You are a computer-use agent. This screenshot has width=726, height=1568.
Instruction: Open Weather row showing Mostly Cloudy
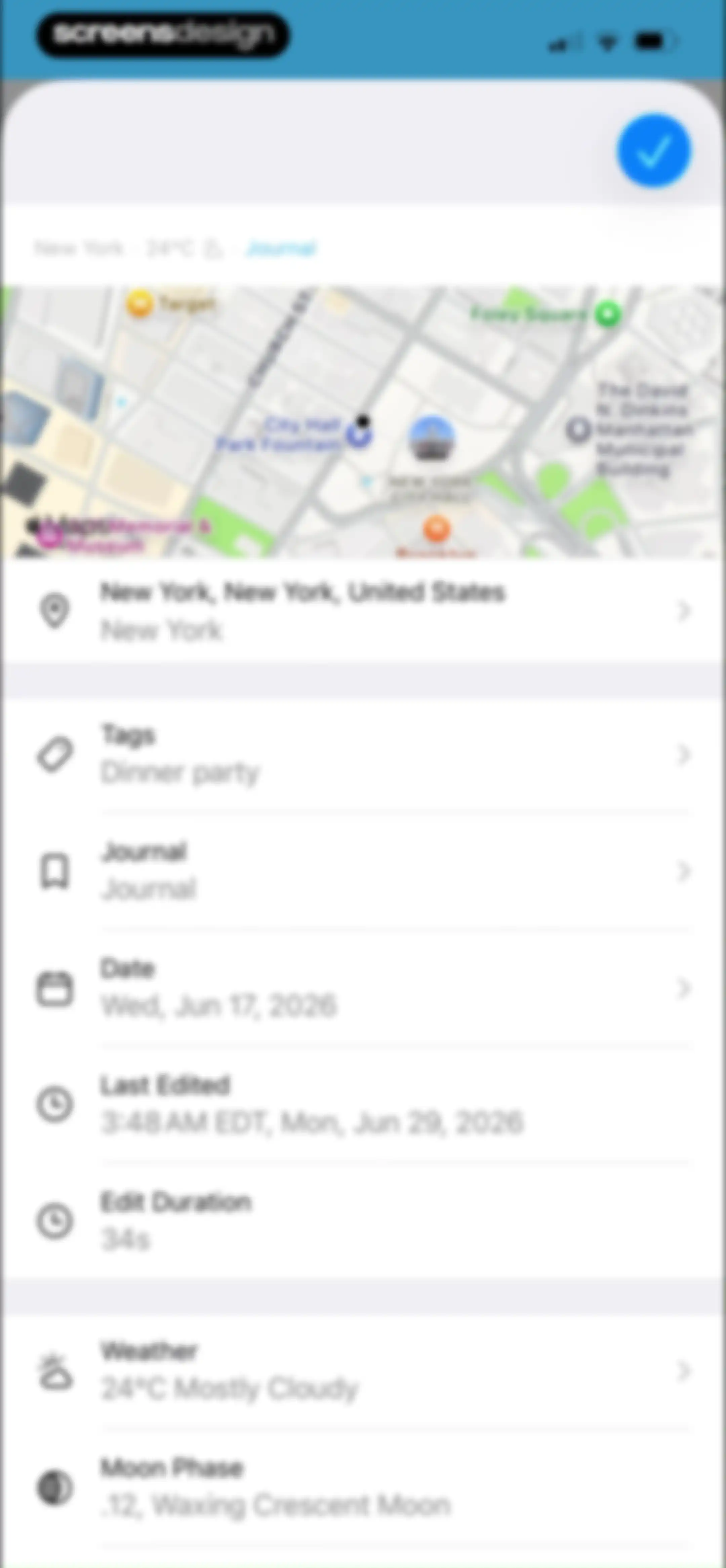[363, 1371]
